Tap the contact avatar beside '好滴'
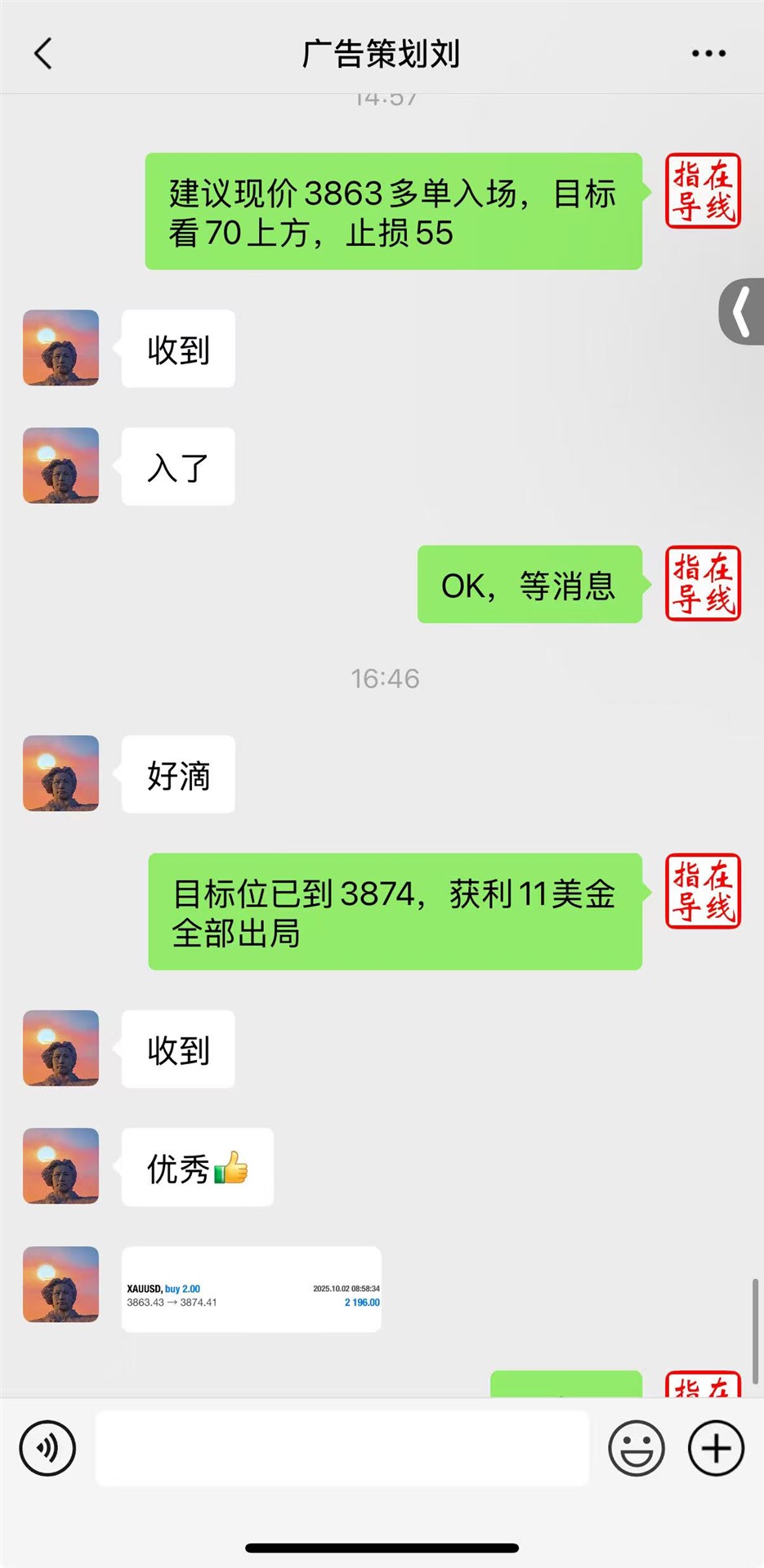764x1568 pixels. pos(61,773)
